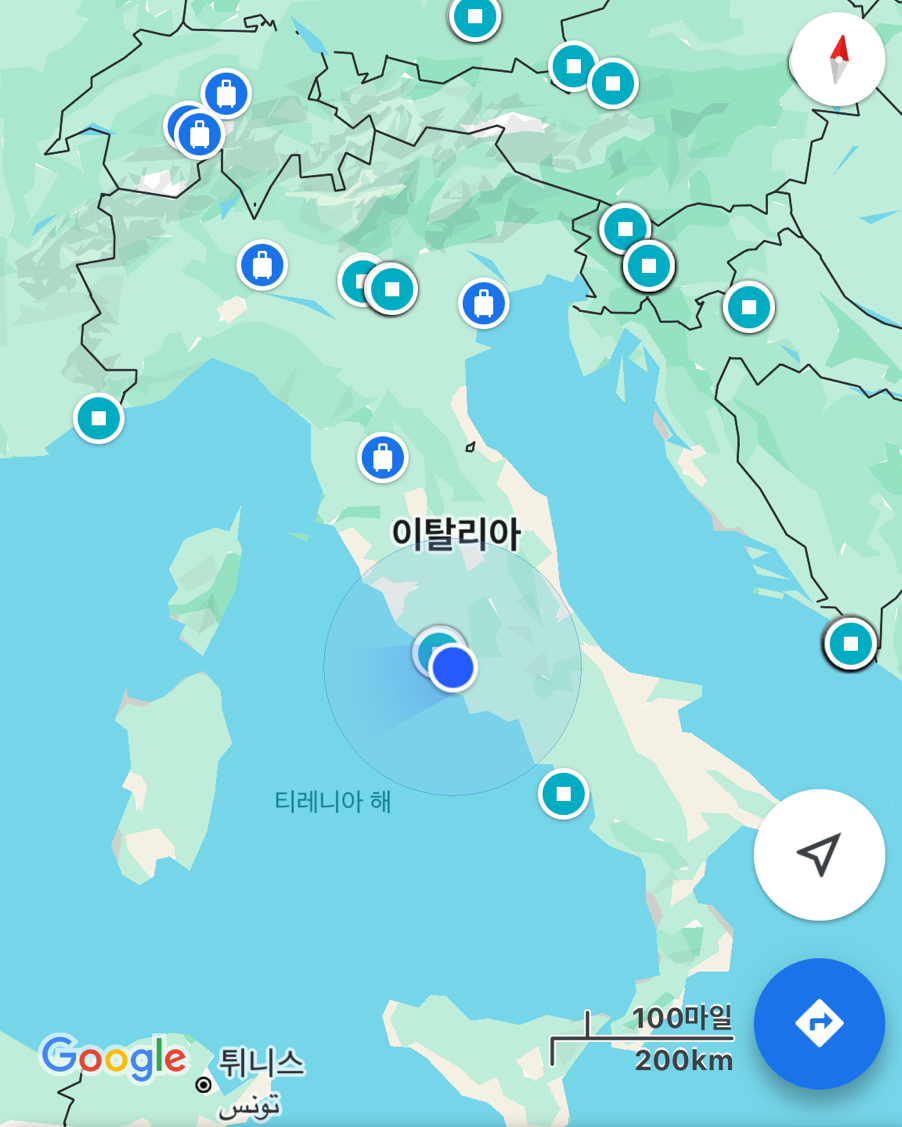
Task: Select the teal pin on the Montenegro coast
Action: coord(850,643)
